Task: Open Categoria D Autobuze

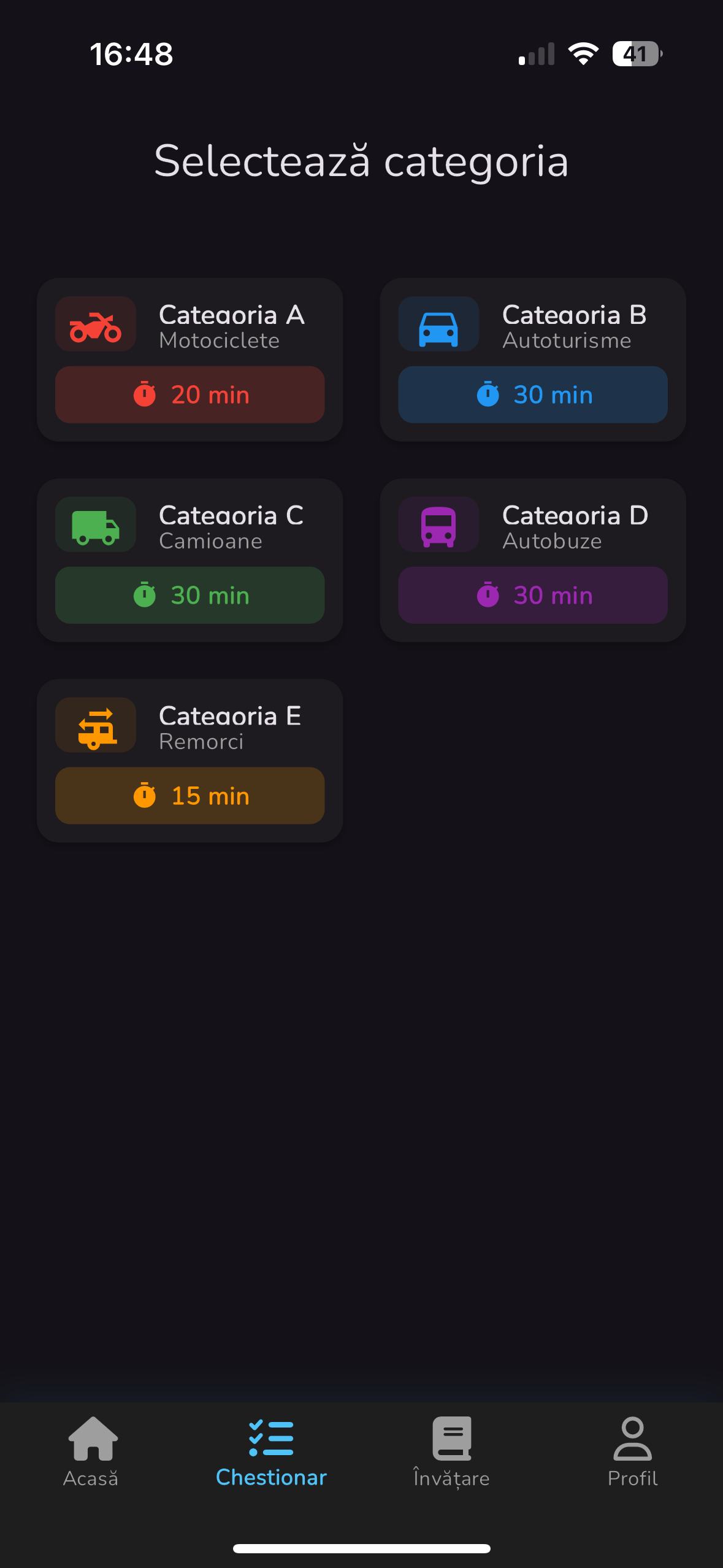Action: tap(533, 561)
